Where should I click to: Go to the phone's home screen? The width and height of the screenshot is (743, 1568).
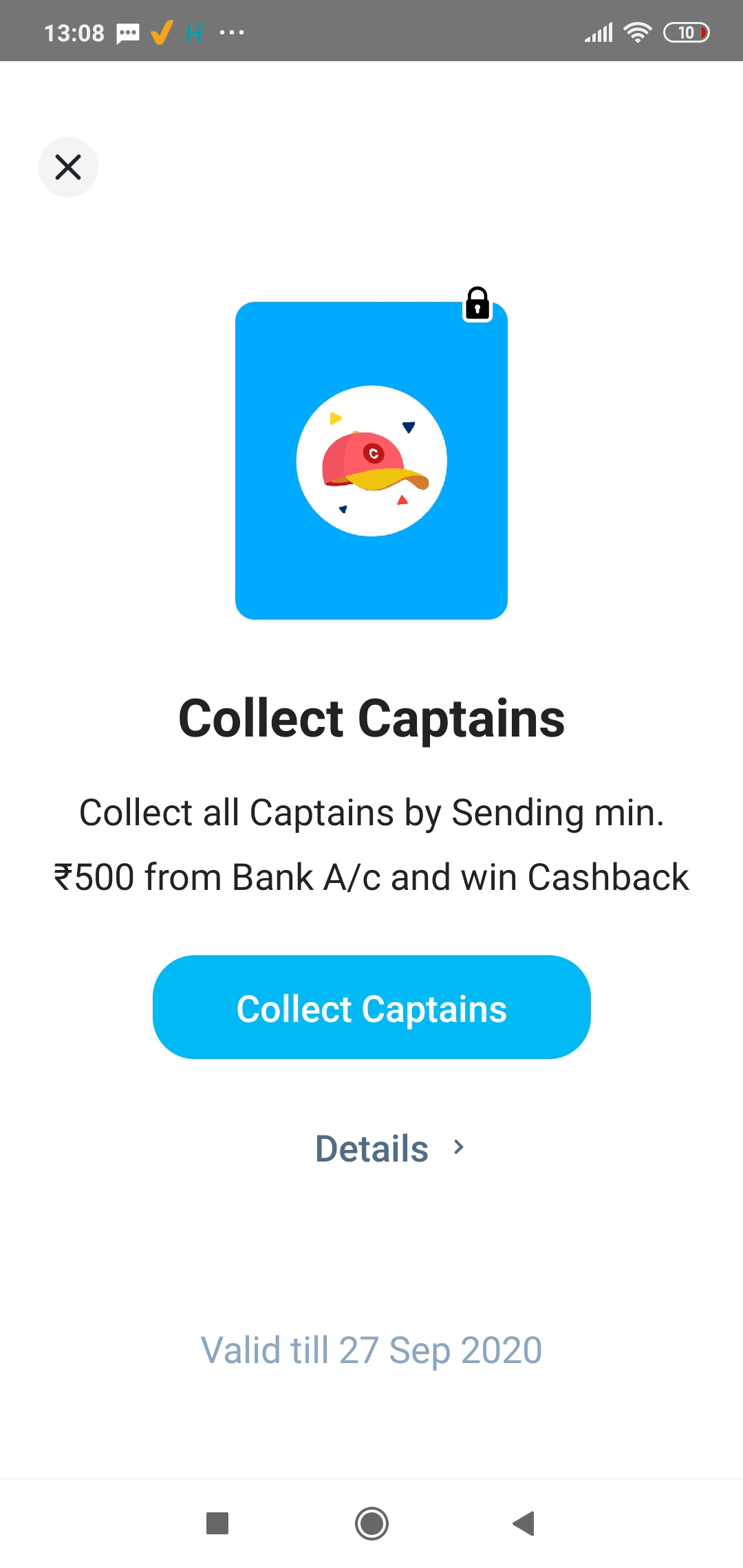[x=371, y=1523]
